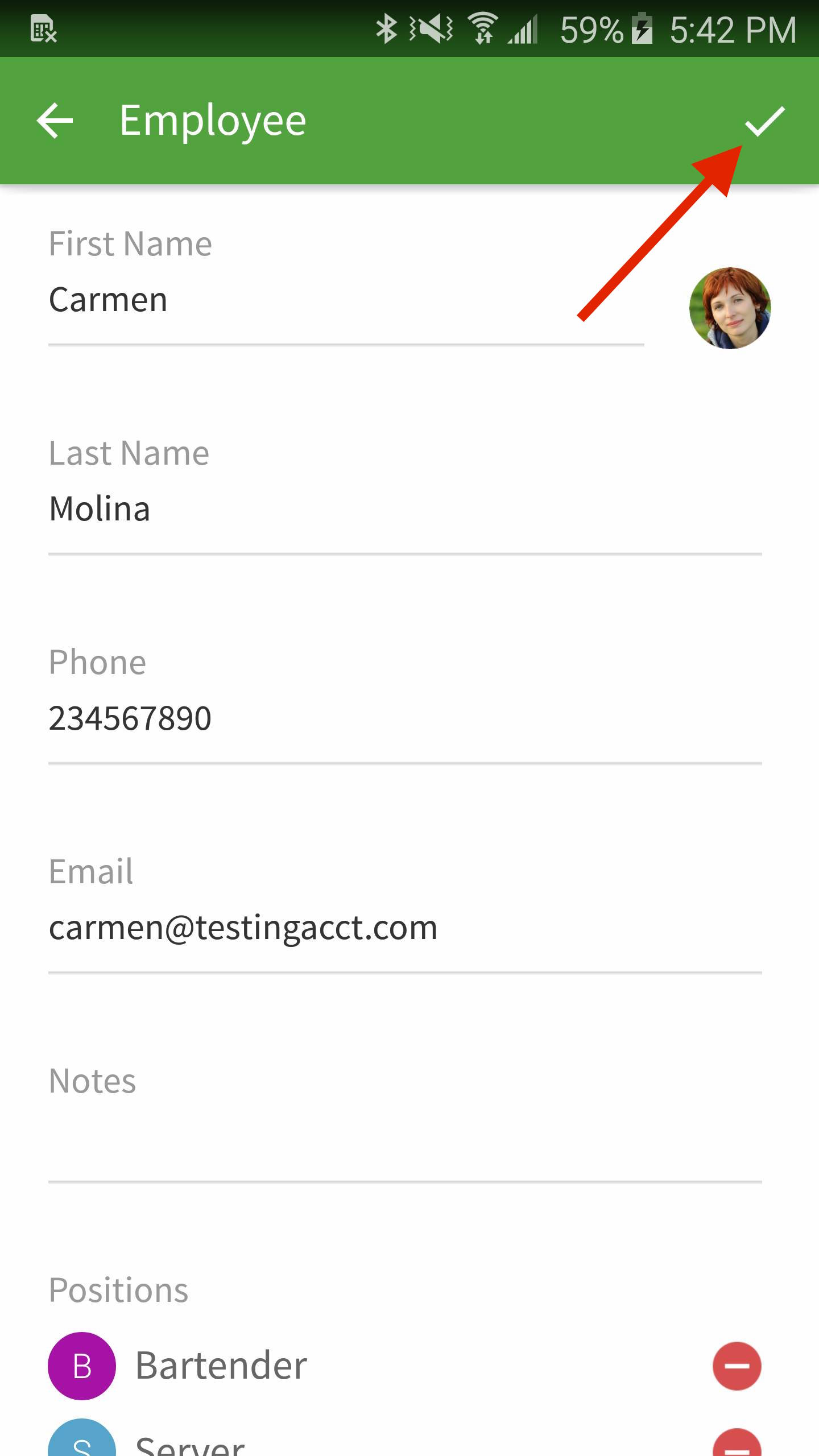Remove the Server position
Screen dimensions: 819x1456
pos(737,1443)
